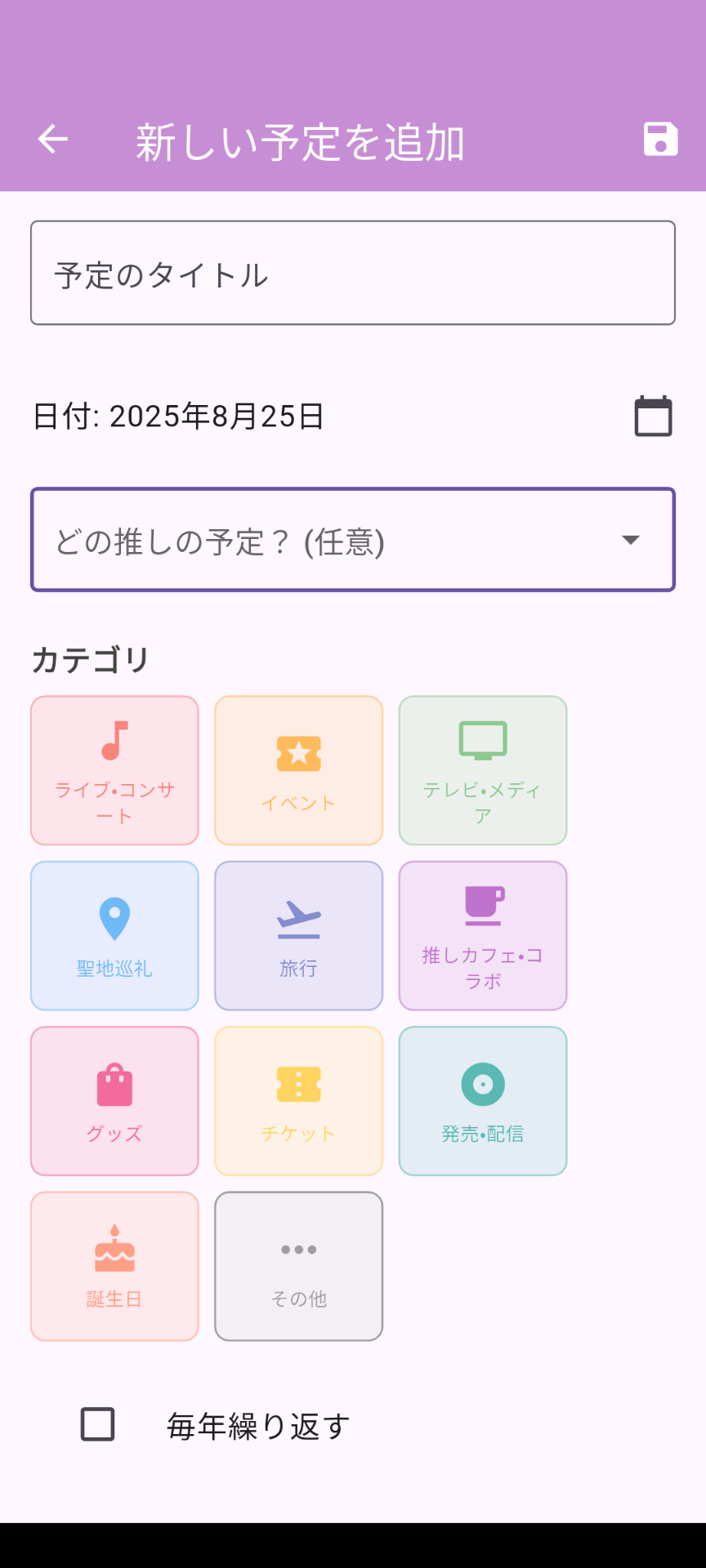The width and height of the screenshot is (706, 1568).
Task: Choose the イベント category
Action: (298, 770)
